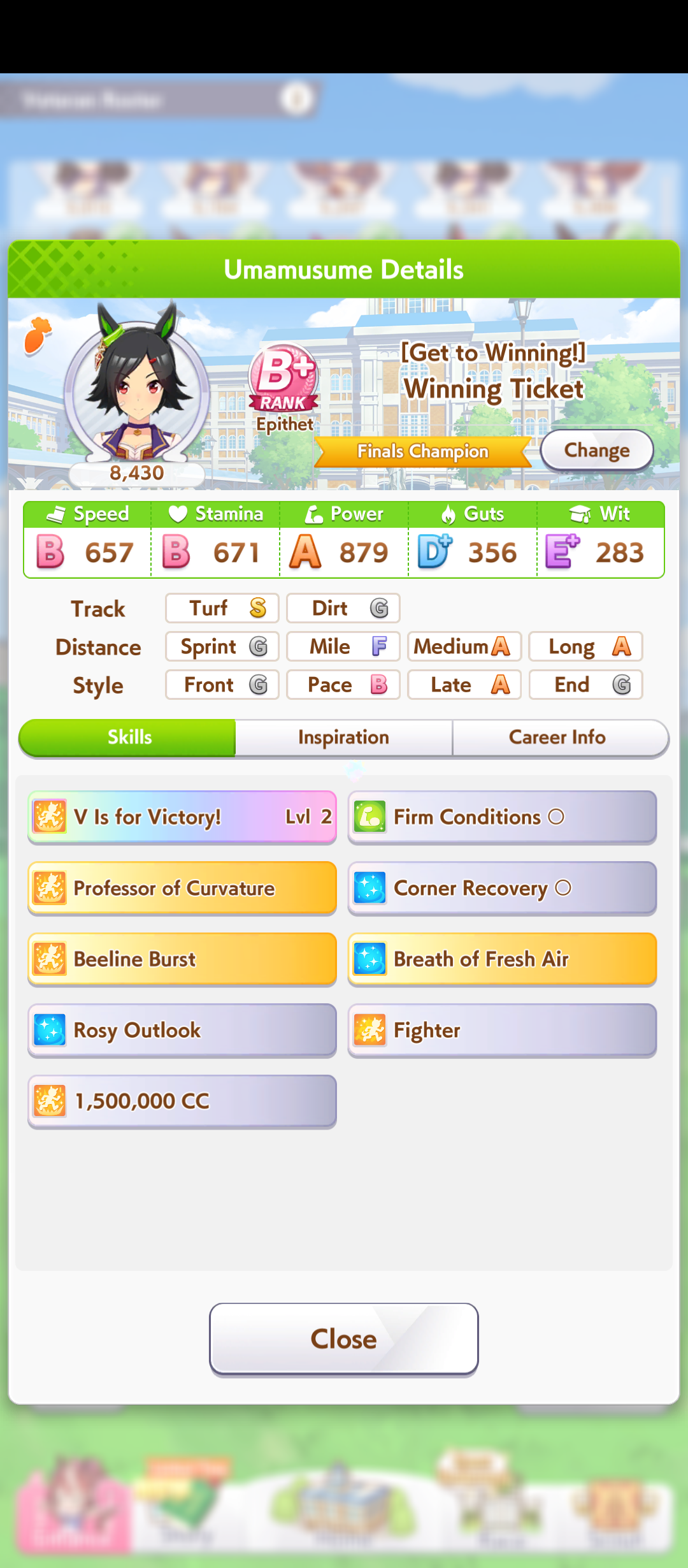
Task: Switch to the Career Info tab
Action: point(557,737)
